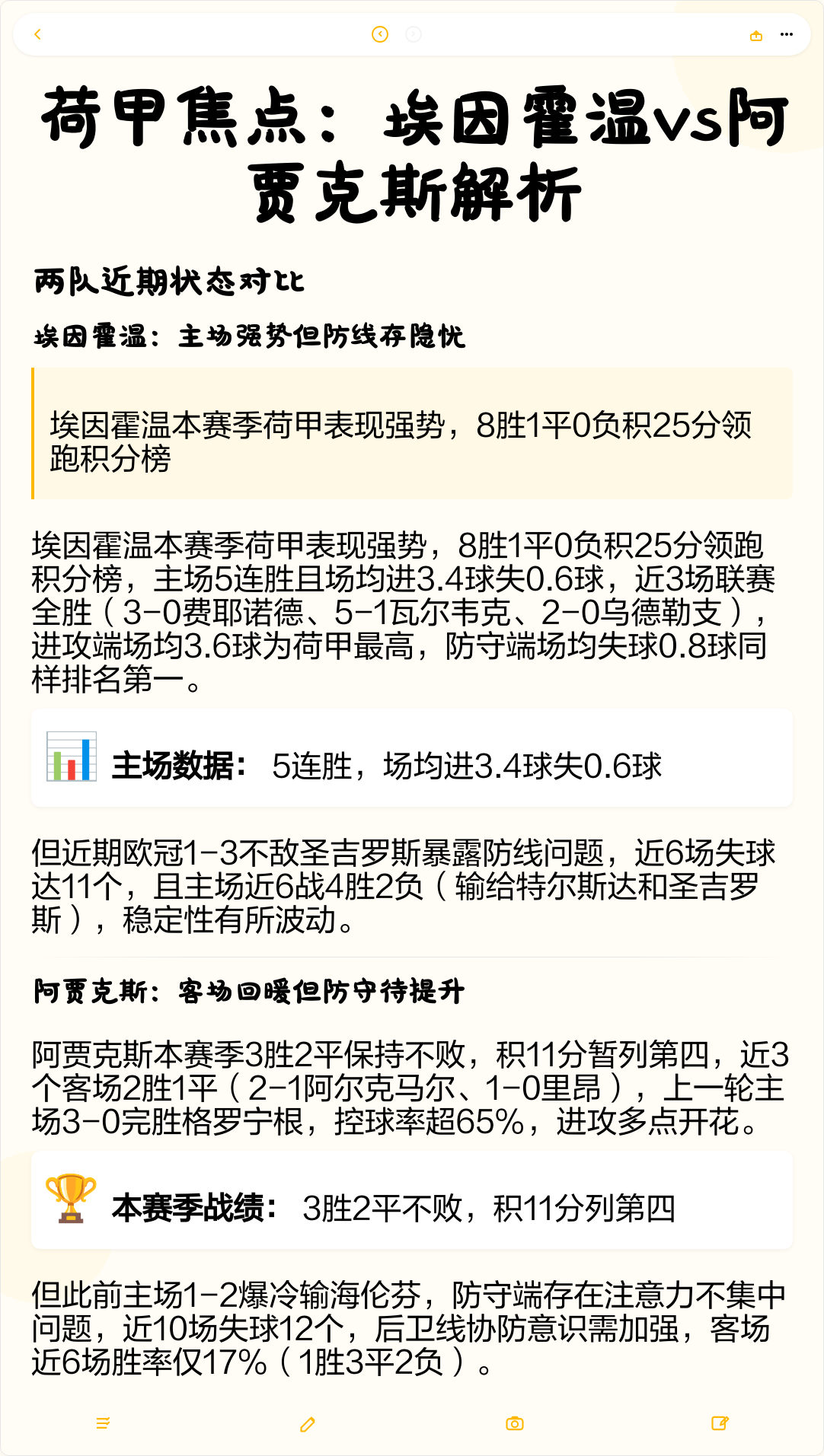Viewport: 824px width, 1456px height.
Task: Create a new note
Action: [x=720, y=1423]
